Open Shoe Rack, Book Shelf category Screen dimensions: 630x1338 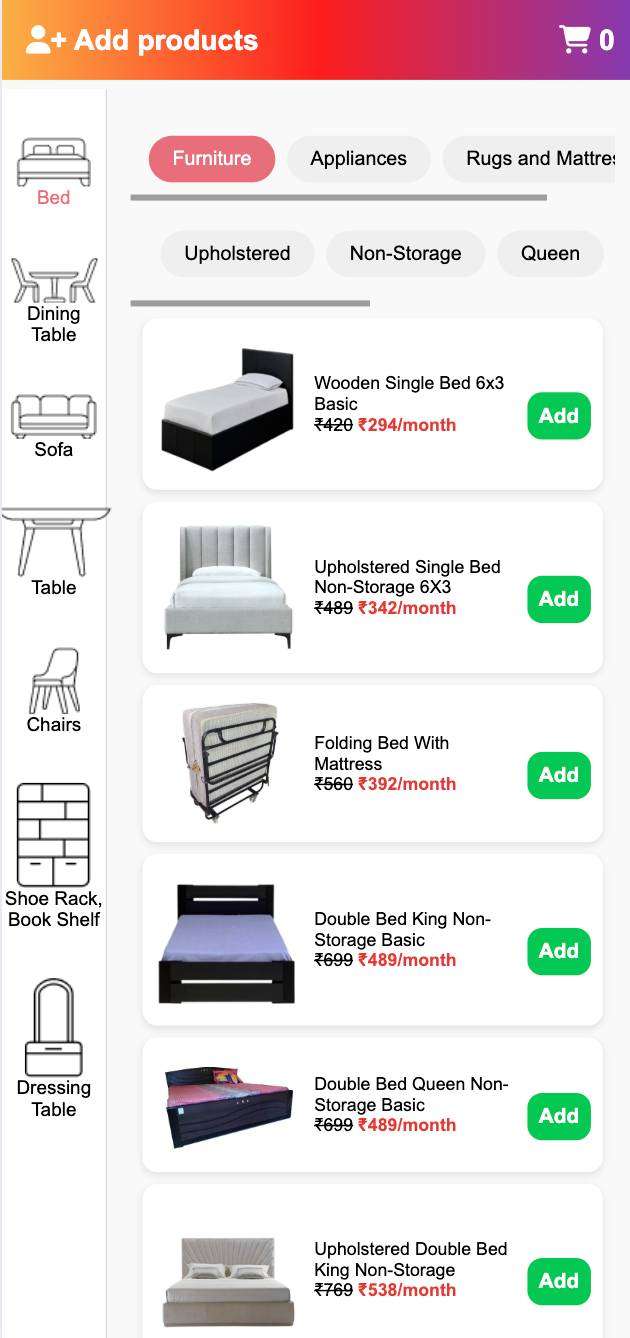[54, 855]
